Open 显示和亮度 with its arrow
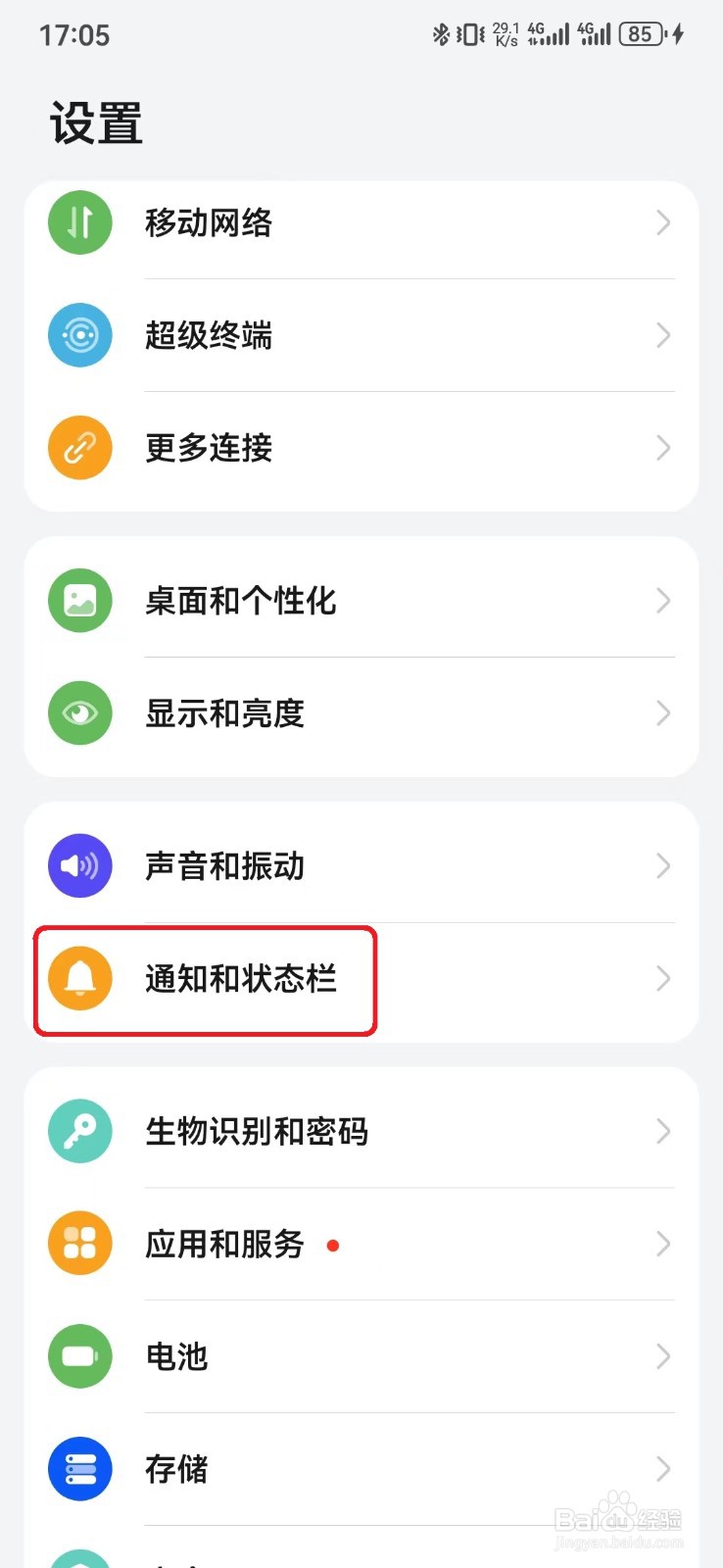Viewport: 723px width, 1568px height. [x=663, y=713]
